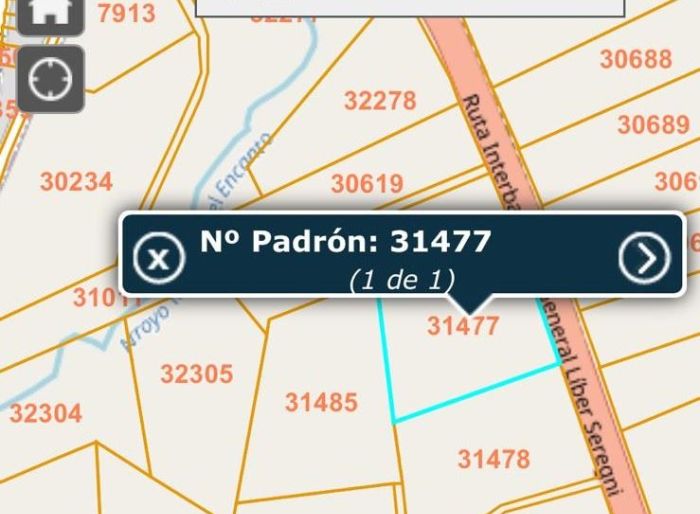Select parcel 32305 on the map
The height and width of the screenshot is (514, 700).
pyautogui.click(x=196, y=374)
